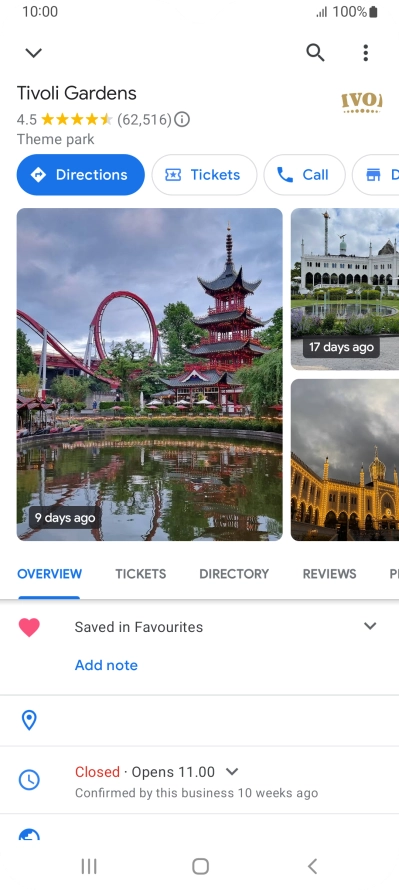The width and height of the screenshot is (399, 890).
Task: Open the three-dot overflow menu
Action: click(366, 53)
